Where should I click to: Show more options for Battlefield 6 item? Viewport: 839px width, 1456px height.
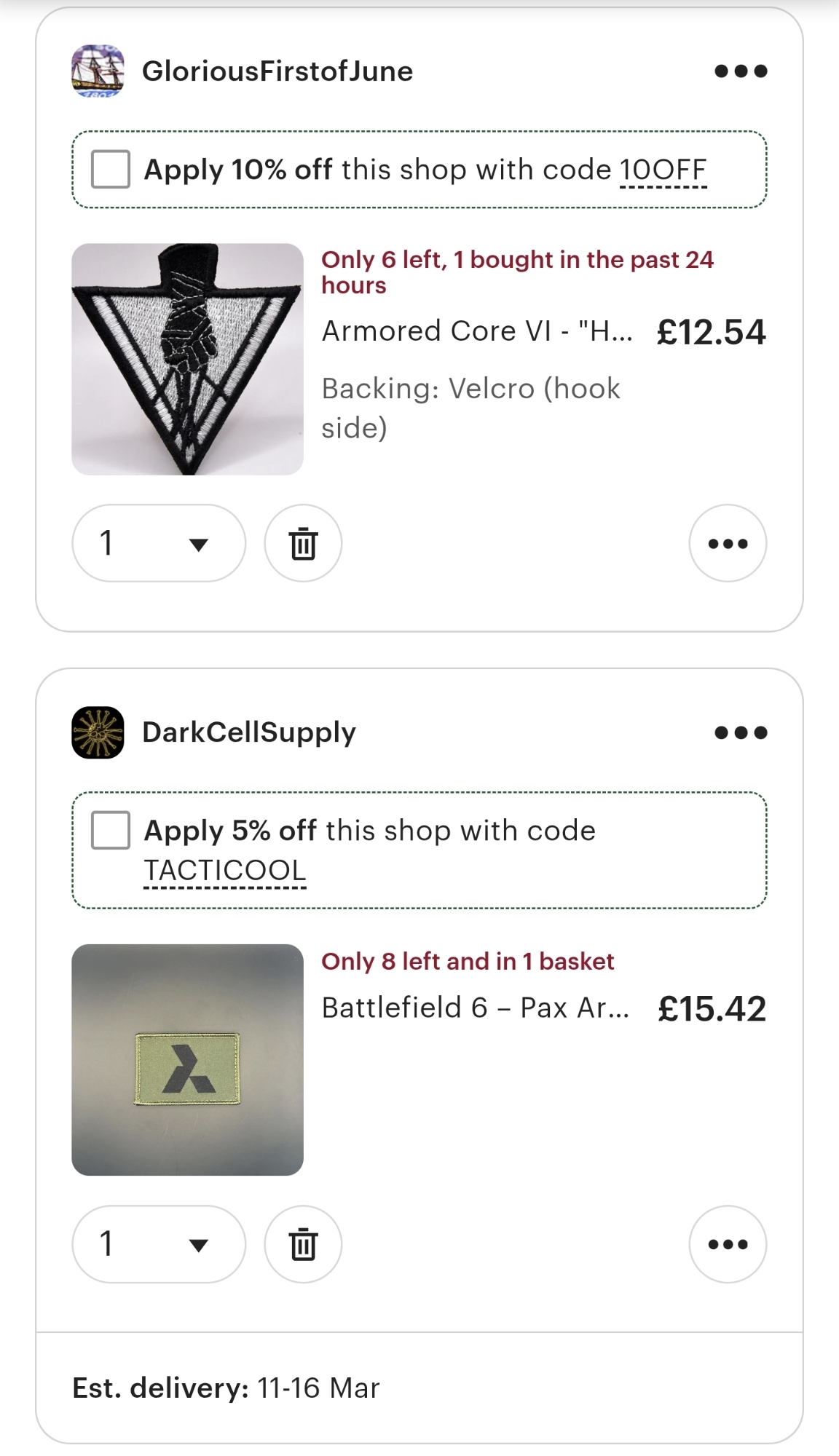(x=728, y=1244)
